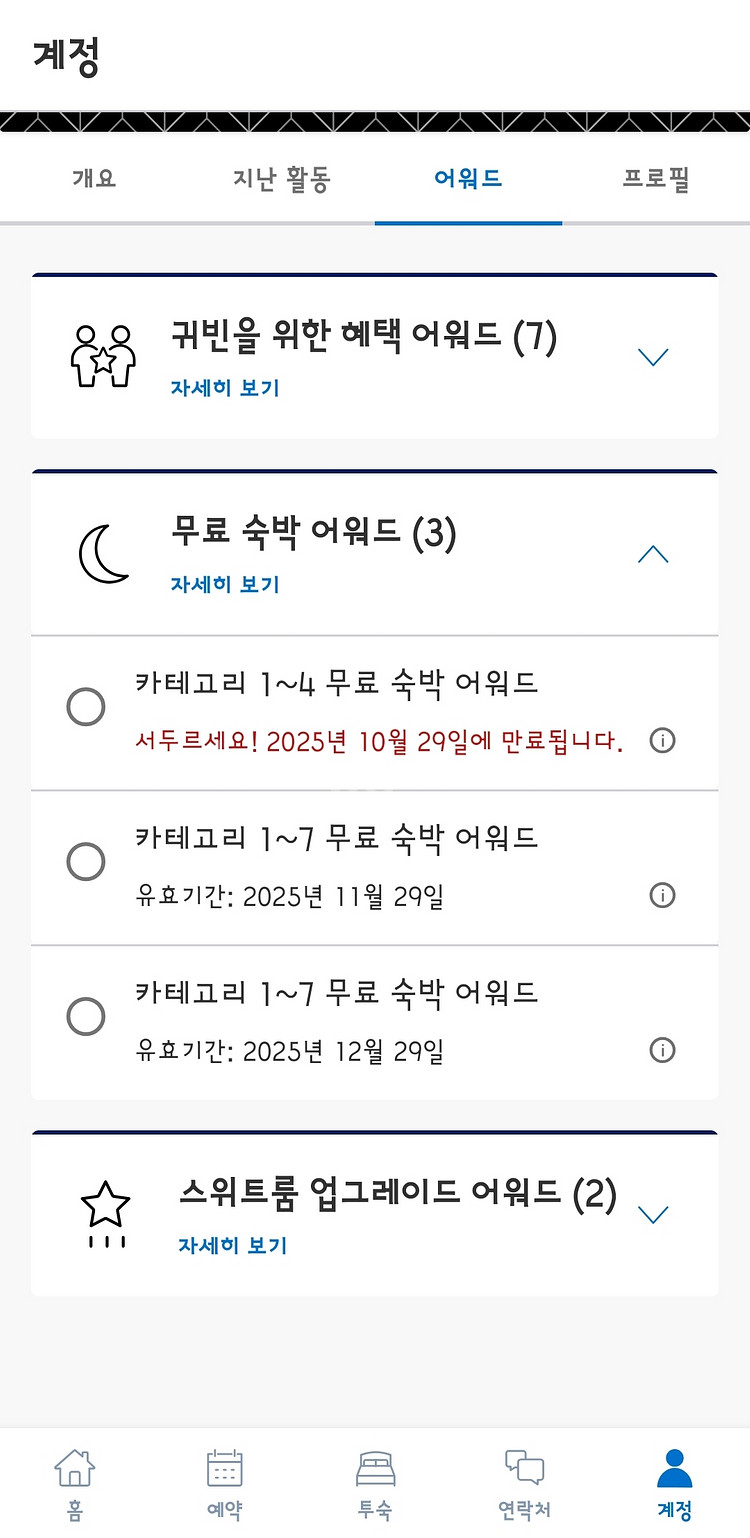The height and width of the screenshot is (1538, 750).
Task: Tap the 계정 tab in bottom bar
Action: click(674, 1484)
